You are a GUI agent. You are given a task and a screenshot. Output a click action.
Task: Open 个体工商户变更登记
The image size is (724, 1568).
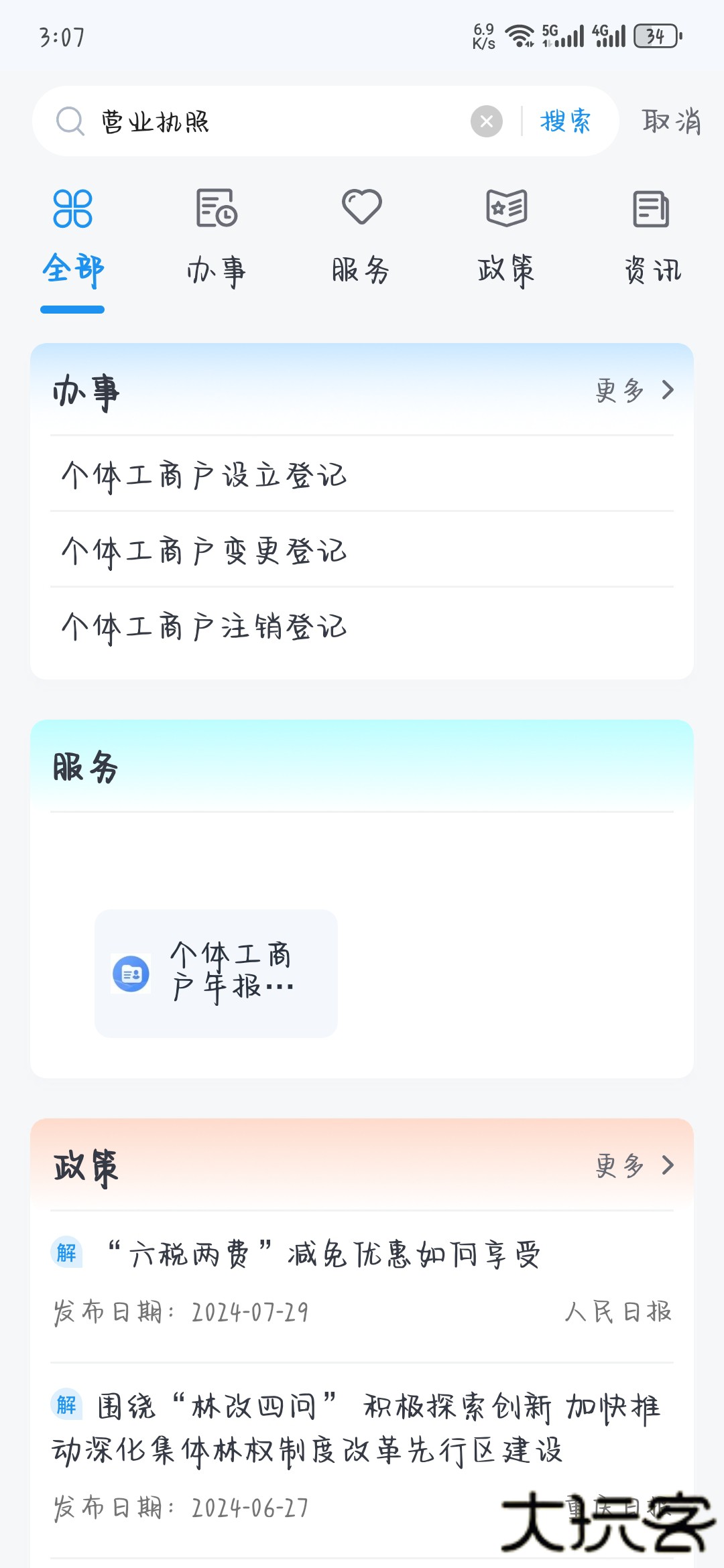point(204,551)
